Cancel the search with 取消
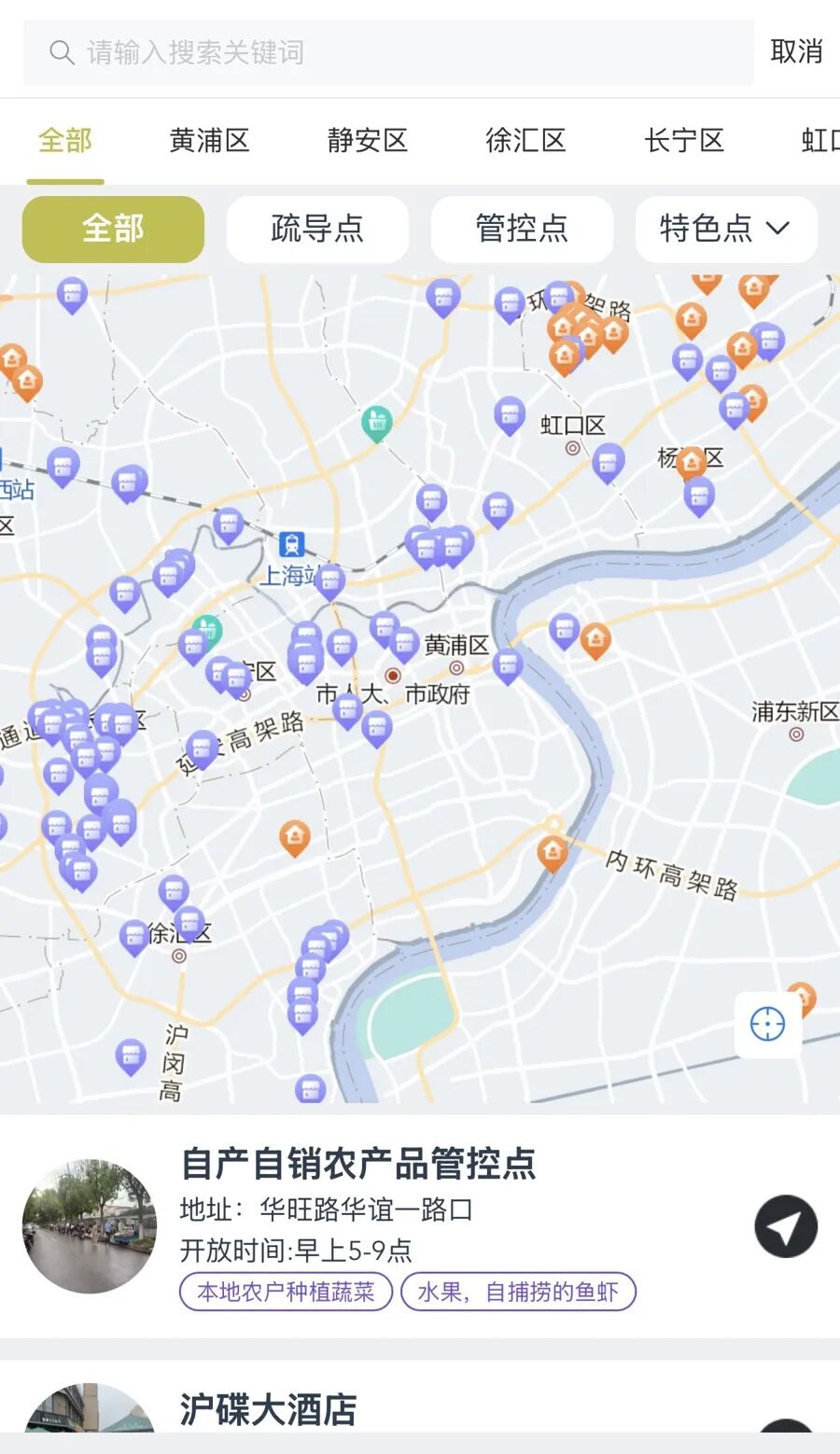Screen dimensions: 840x1454 click(x=796, y=52)
